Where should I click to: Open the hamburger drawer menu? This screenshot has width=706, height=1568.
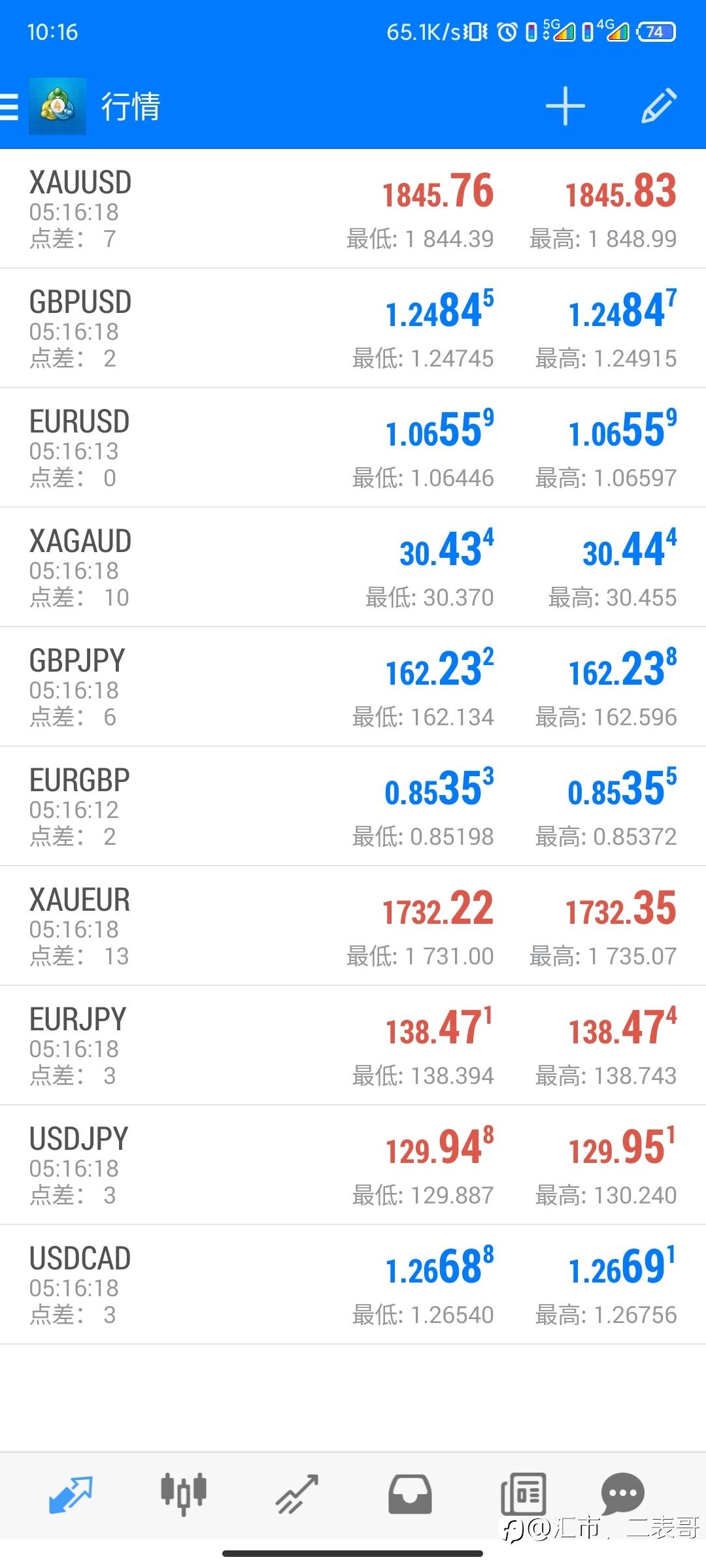coord(9,106)
